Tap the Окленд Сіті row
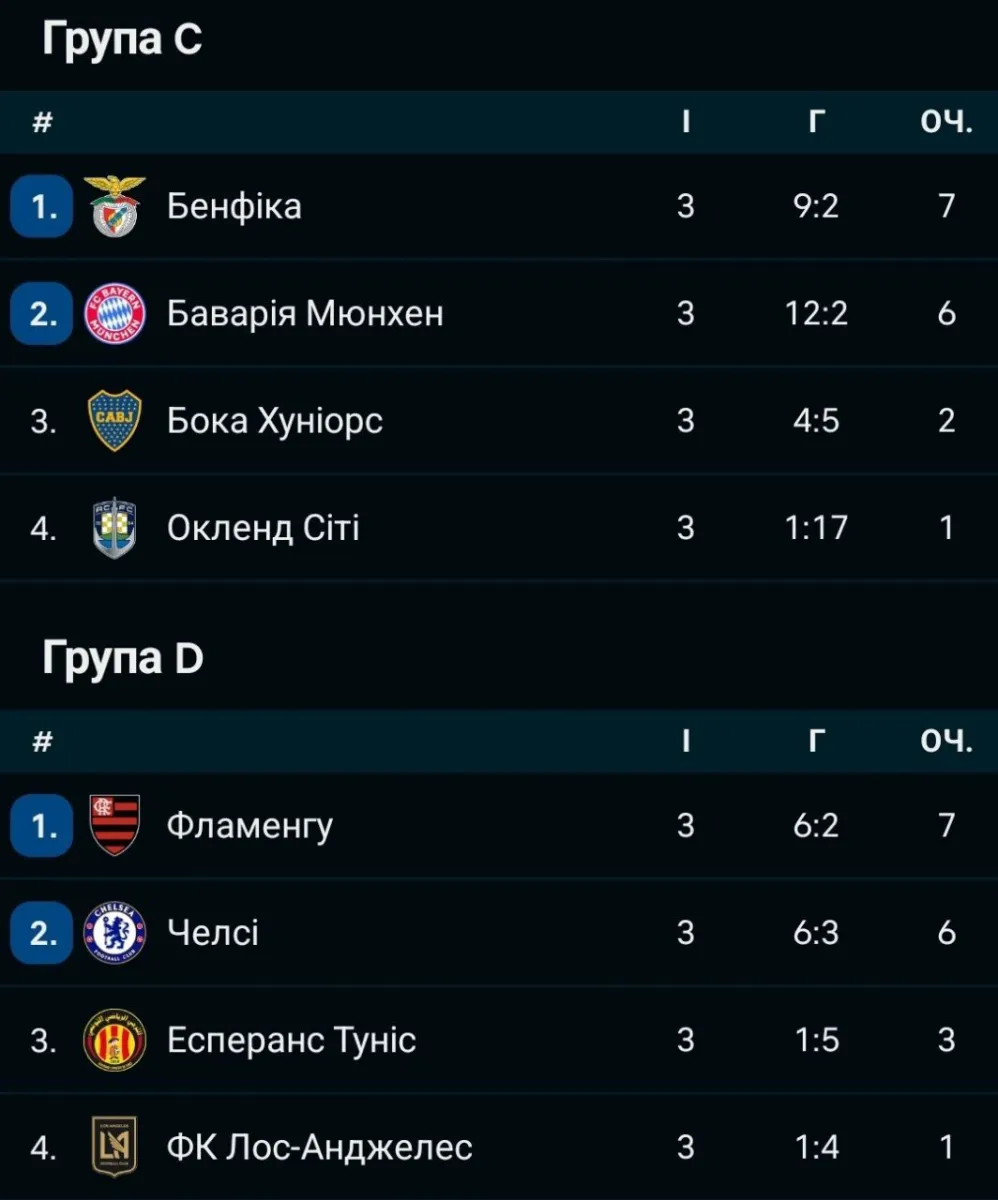 pyautogui.click(x=263, y=527)
